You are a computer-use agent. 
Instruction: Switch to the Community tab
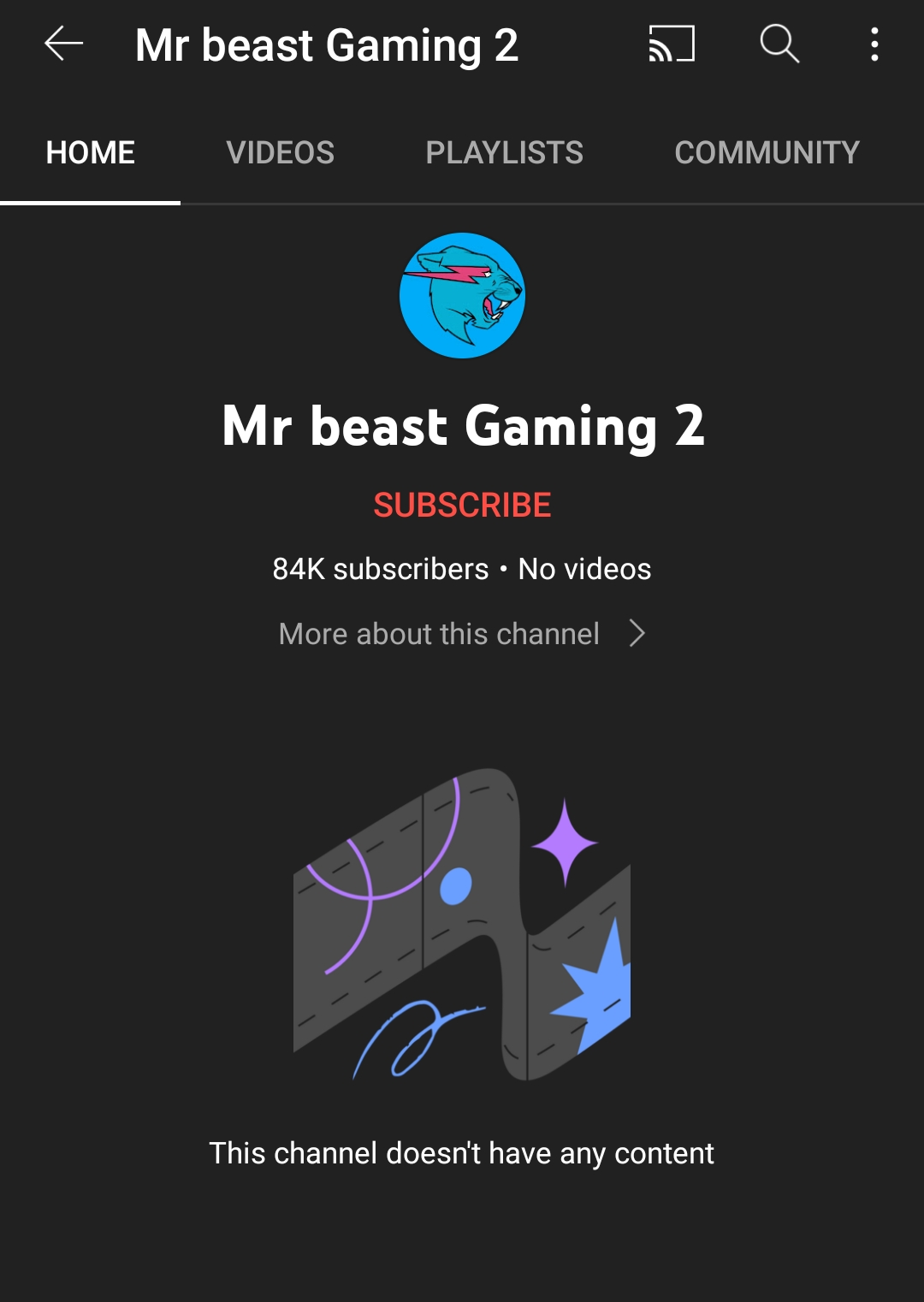(x=767, y=153)
